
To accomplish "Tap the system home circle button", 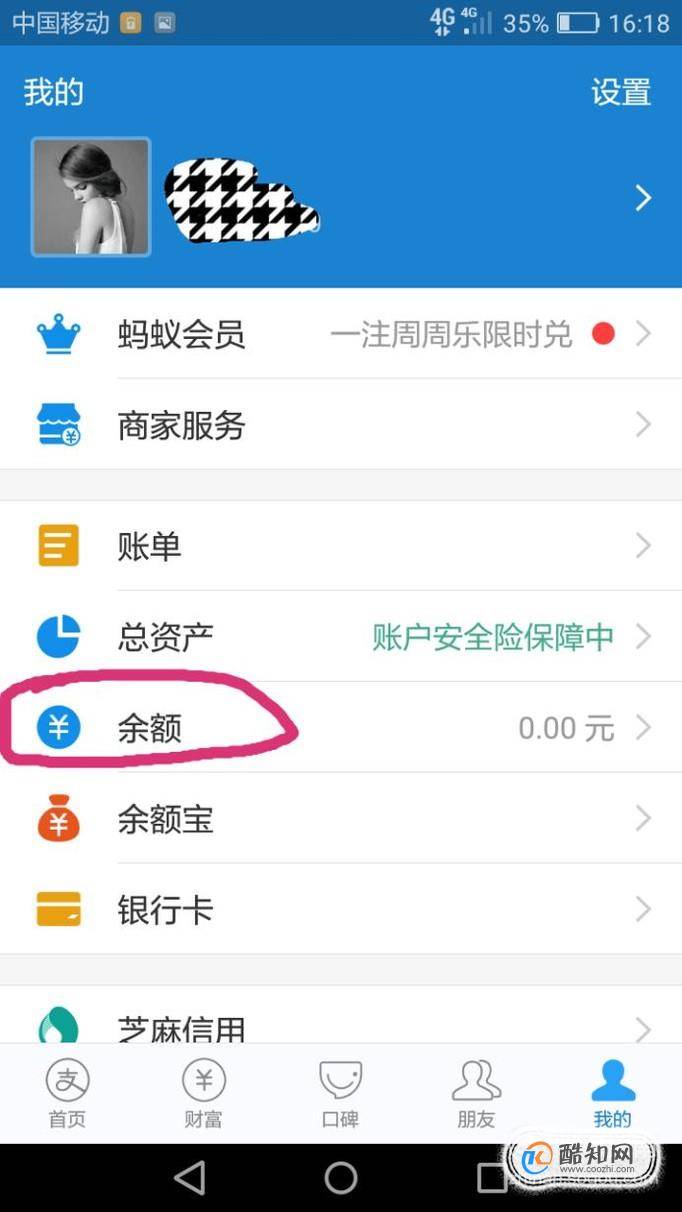I will pyautogui.click(x=341, y=1178).
